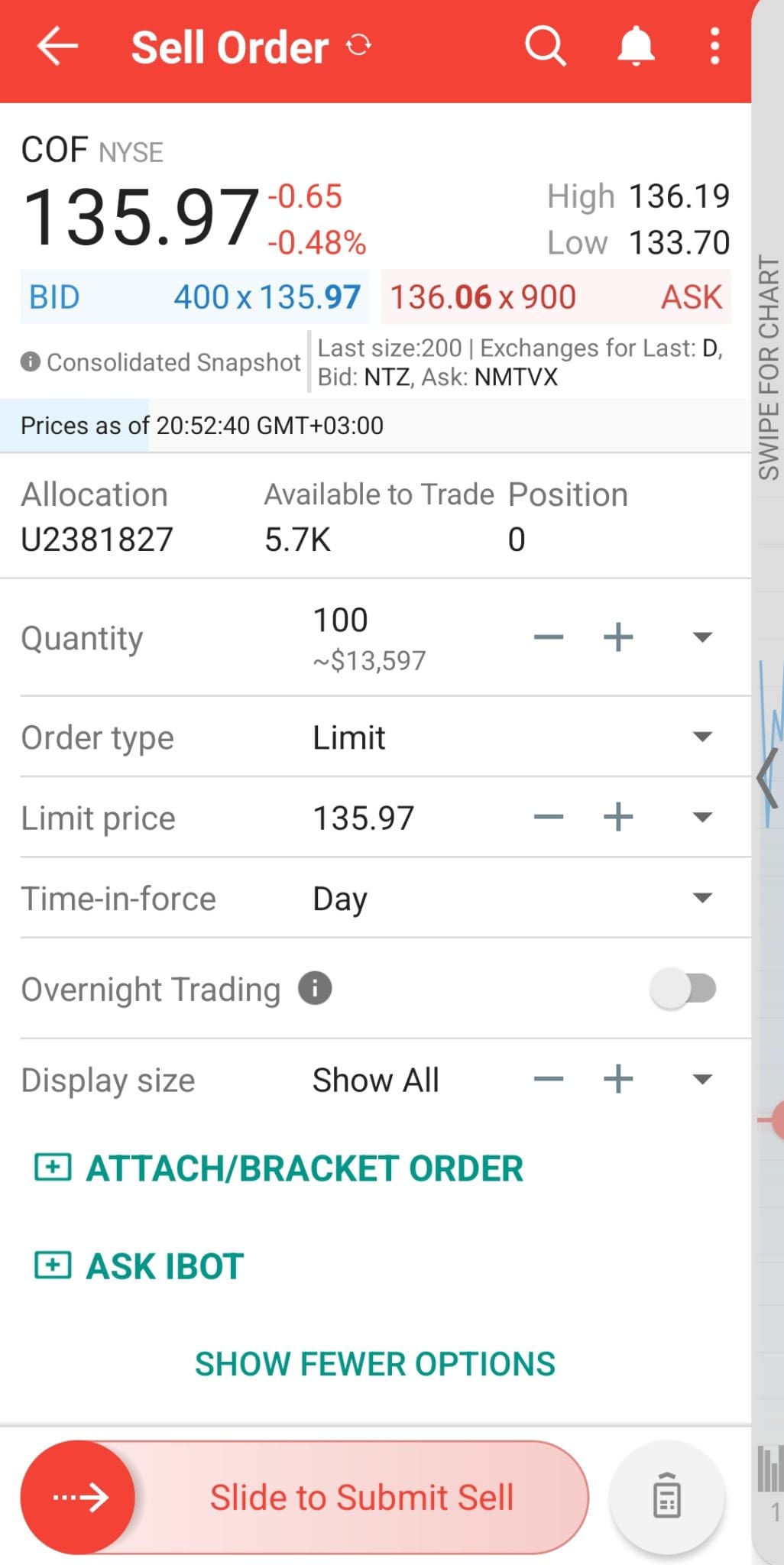
Task: Tap SHOW FEWER OPTIONS
Action: click(375, 1363)
